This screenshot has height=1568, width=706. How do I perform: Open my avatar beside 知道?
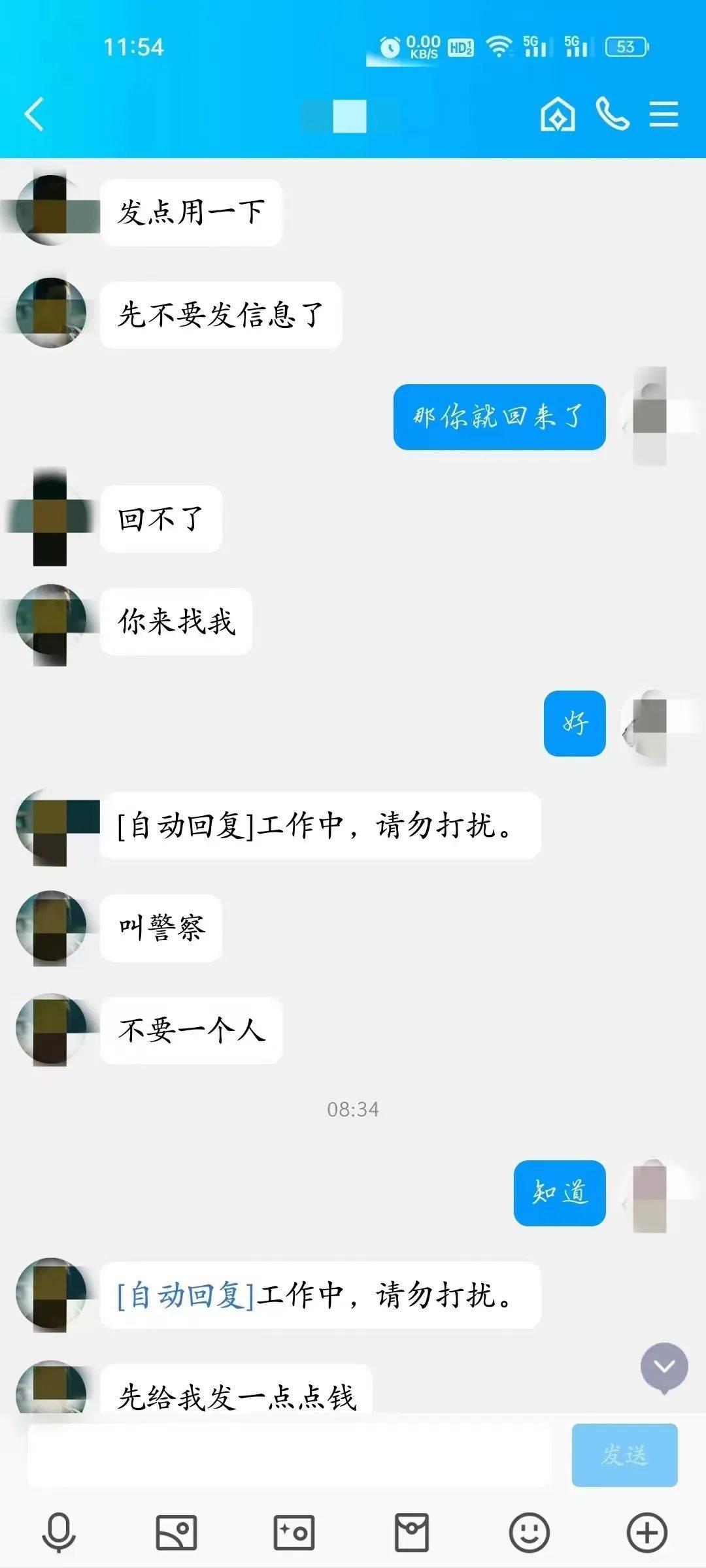point(650,1194)
